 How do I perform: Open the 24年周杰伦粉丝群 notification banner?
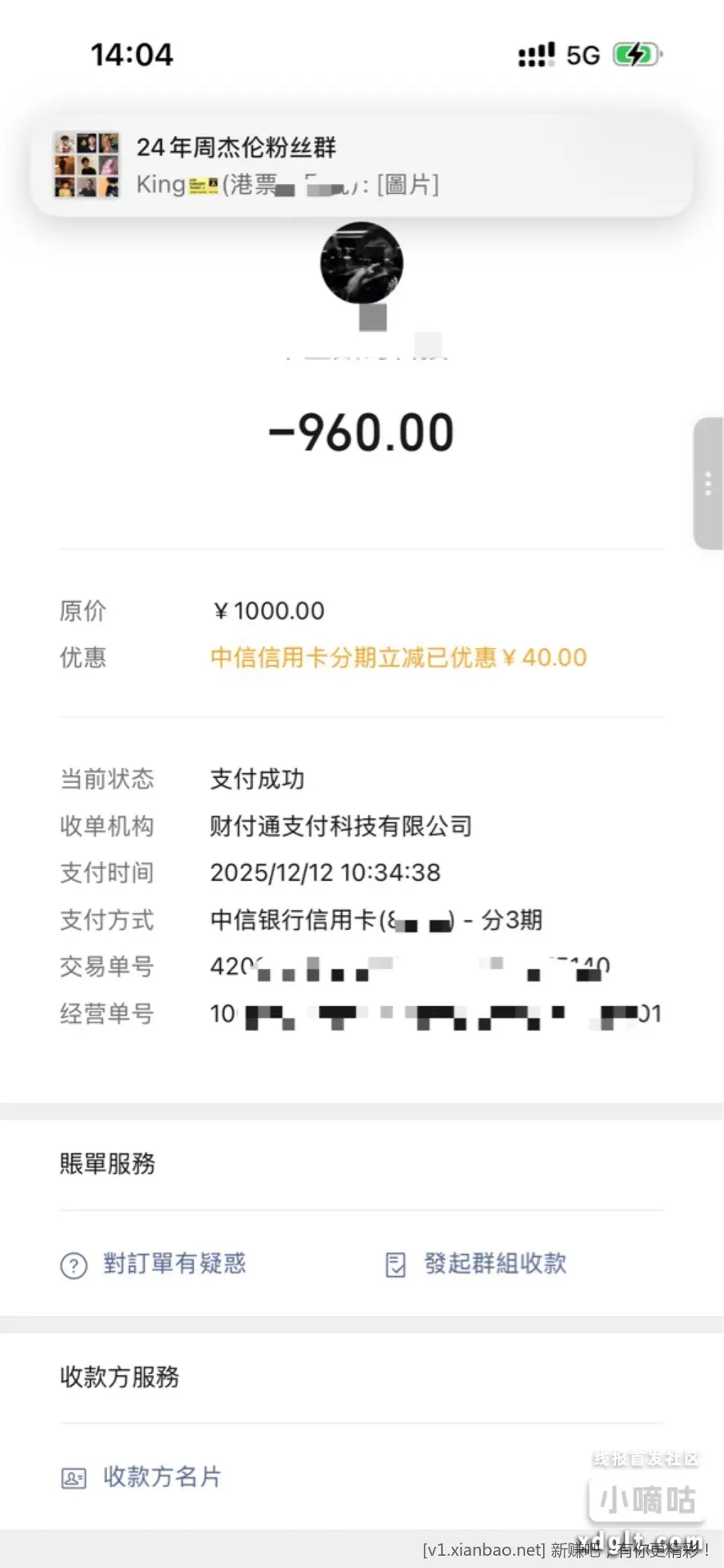[360, 165]
